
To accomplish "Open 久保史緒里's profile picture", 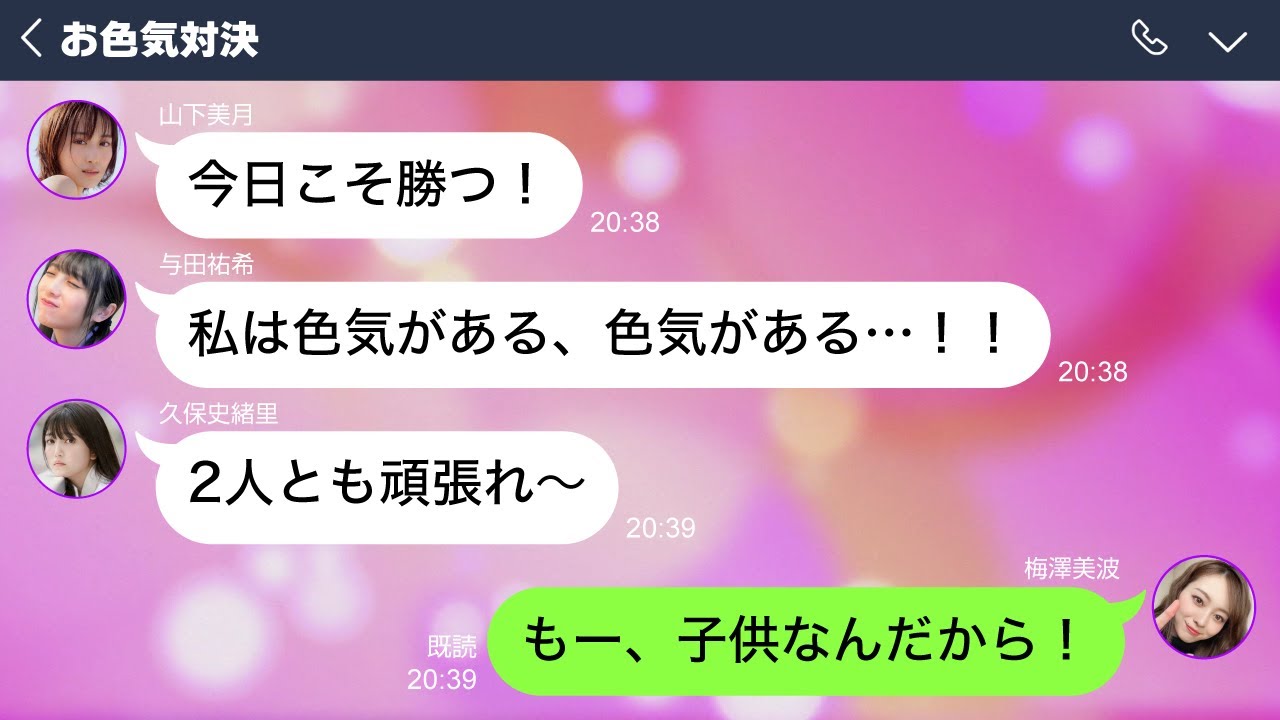I will coord(76,448).
